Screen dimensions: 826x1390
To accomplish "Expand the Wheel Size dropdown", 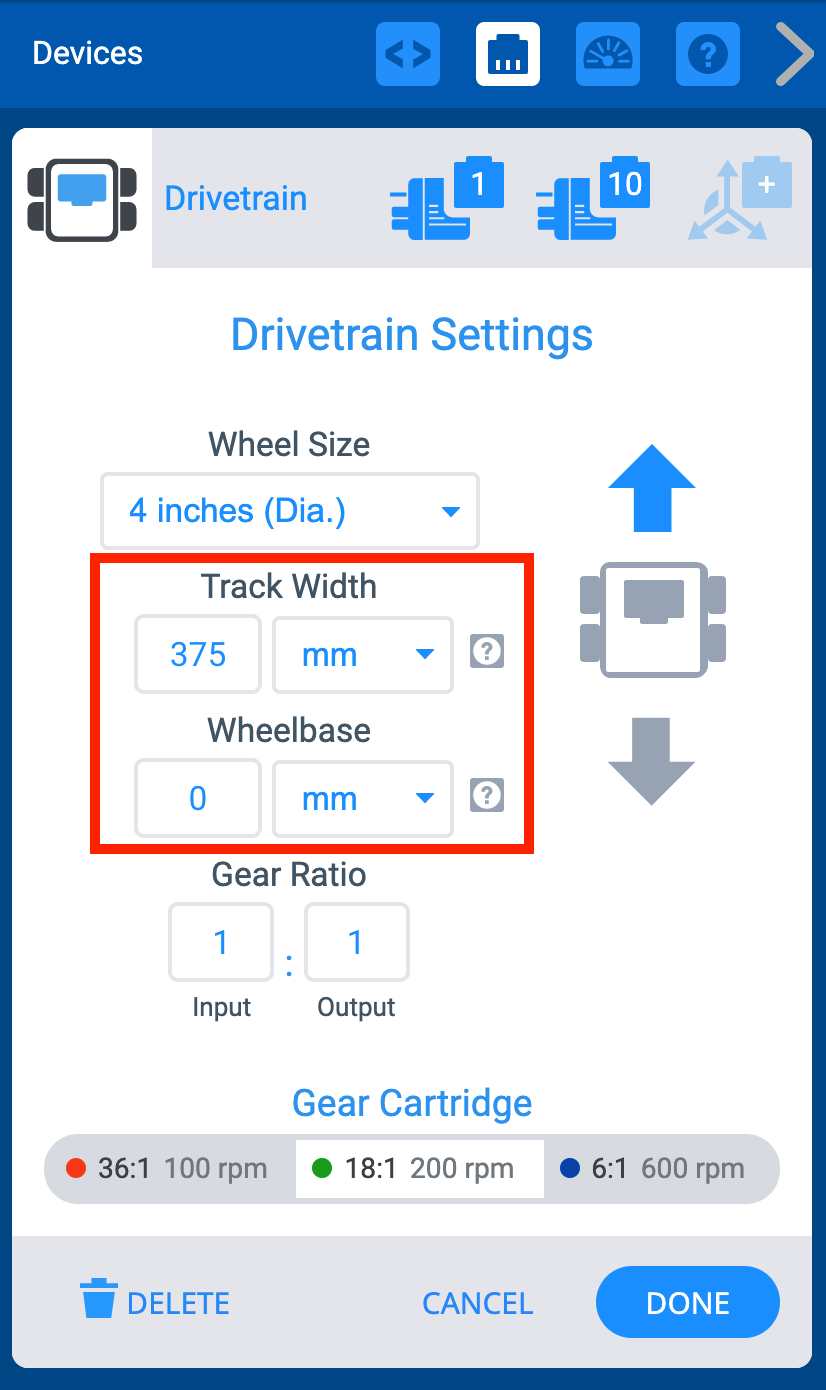I will (x=290, y=511).
